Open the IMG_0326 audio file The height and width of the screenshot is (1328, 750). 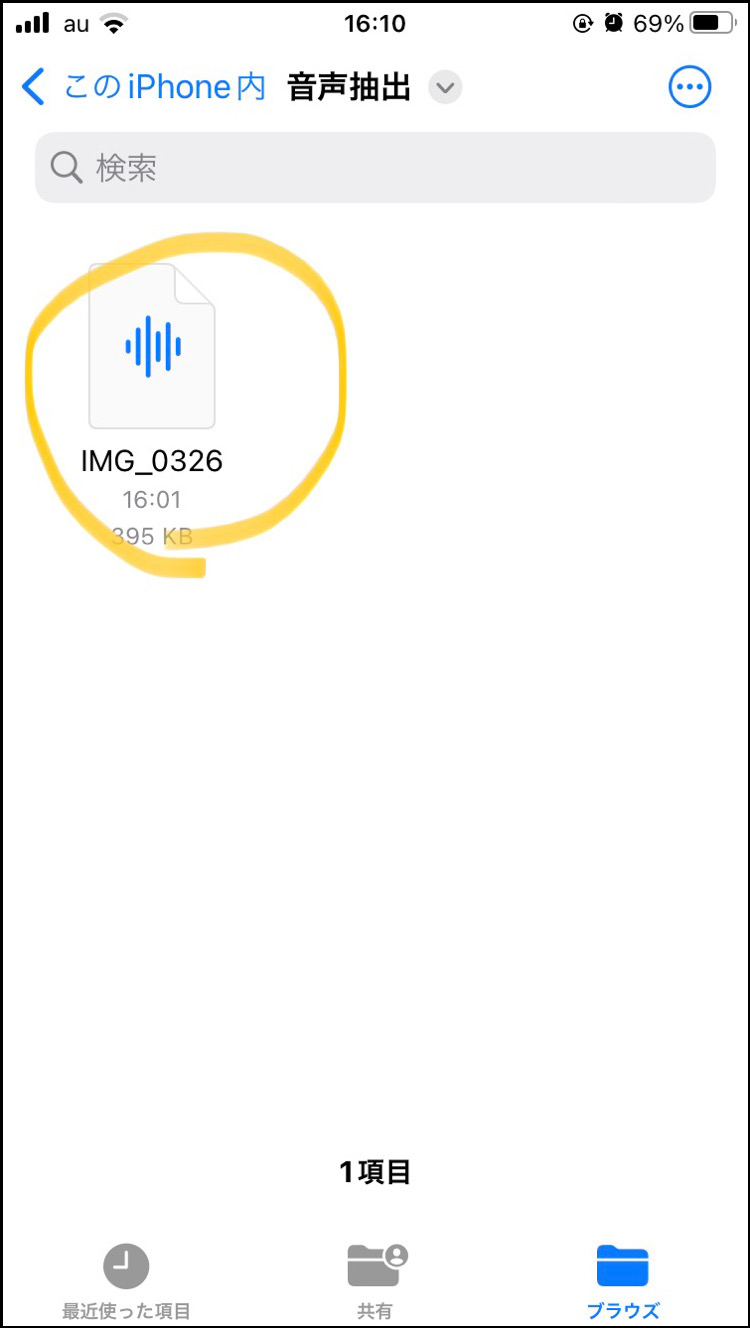pyautogui.click(x=152, y=347)
